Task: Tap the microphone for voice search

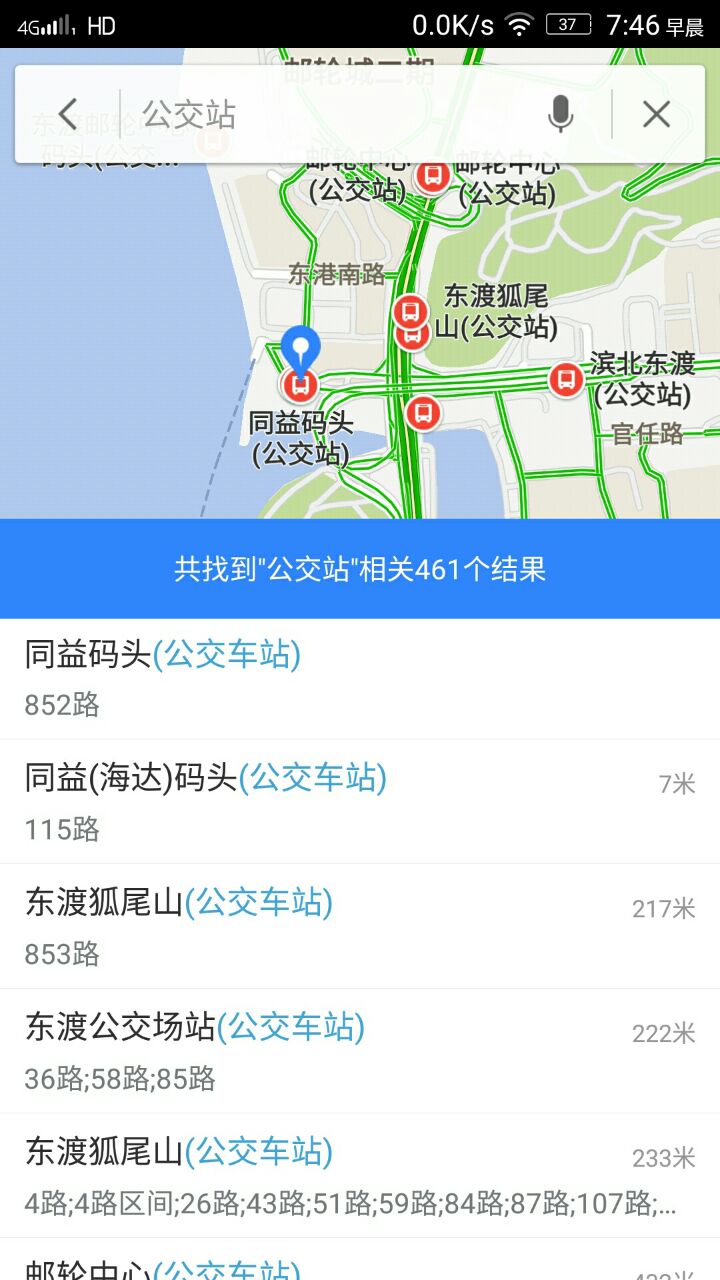Action: tap(561, 114)
